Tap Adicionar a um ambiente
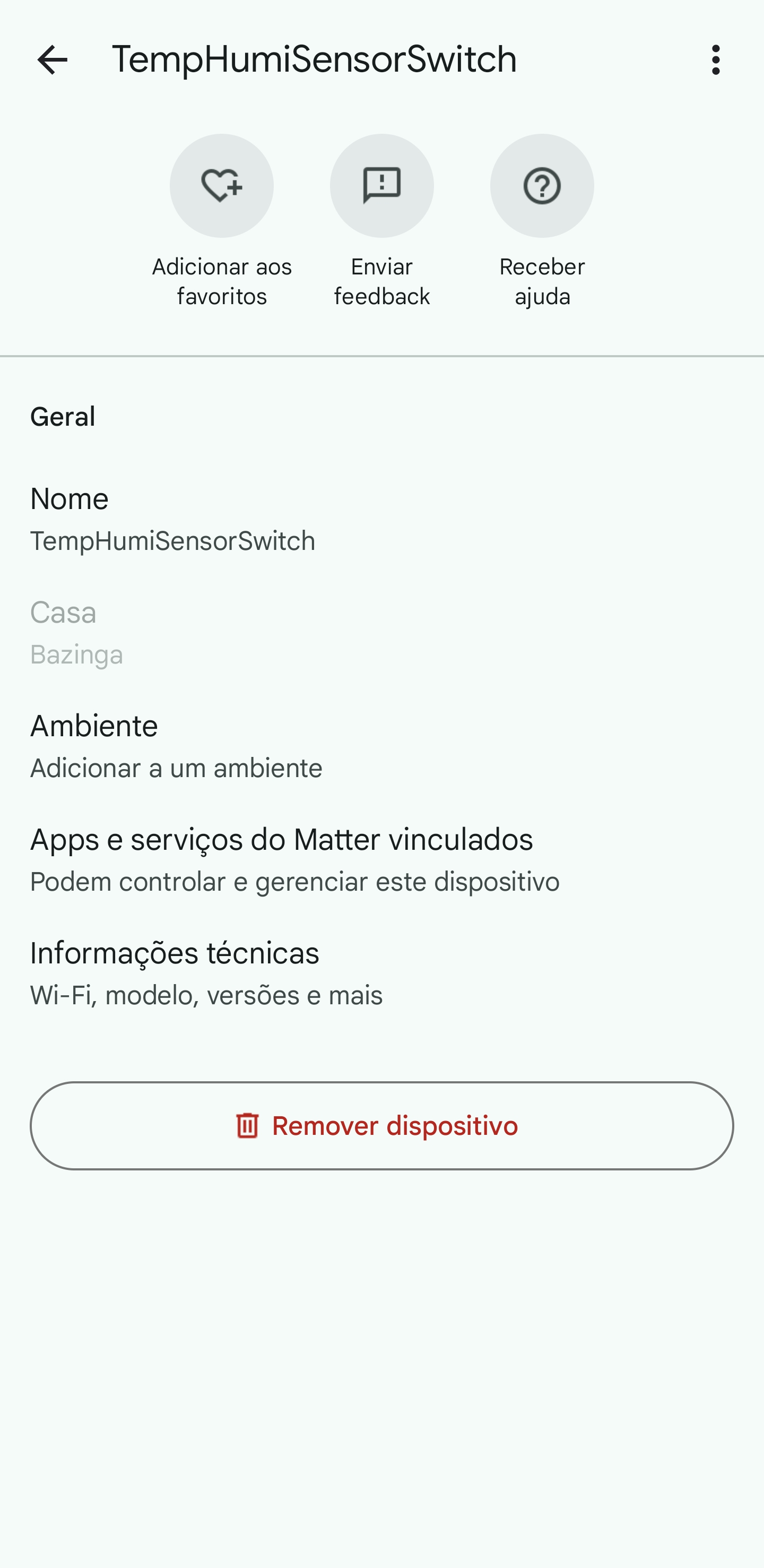This screenshot has width=764, height=1568. coord(176,767)
